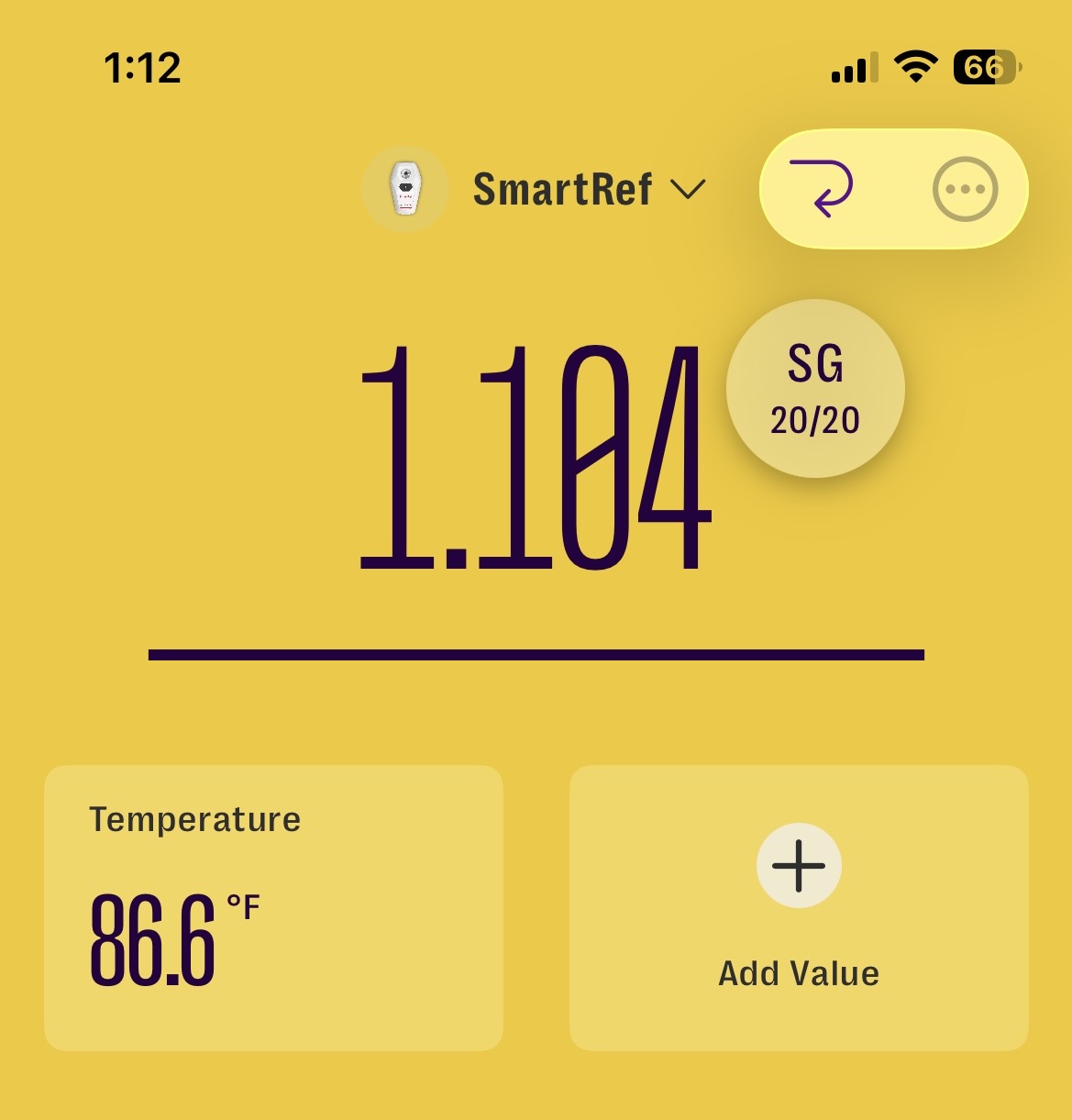The image size is (1072, 1120).
Task: Add a new value tile
Action: pos(799,907)
